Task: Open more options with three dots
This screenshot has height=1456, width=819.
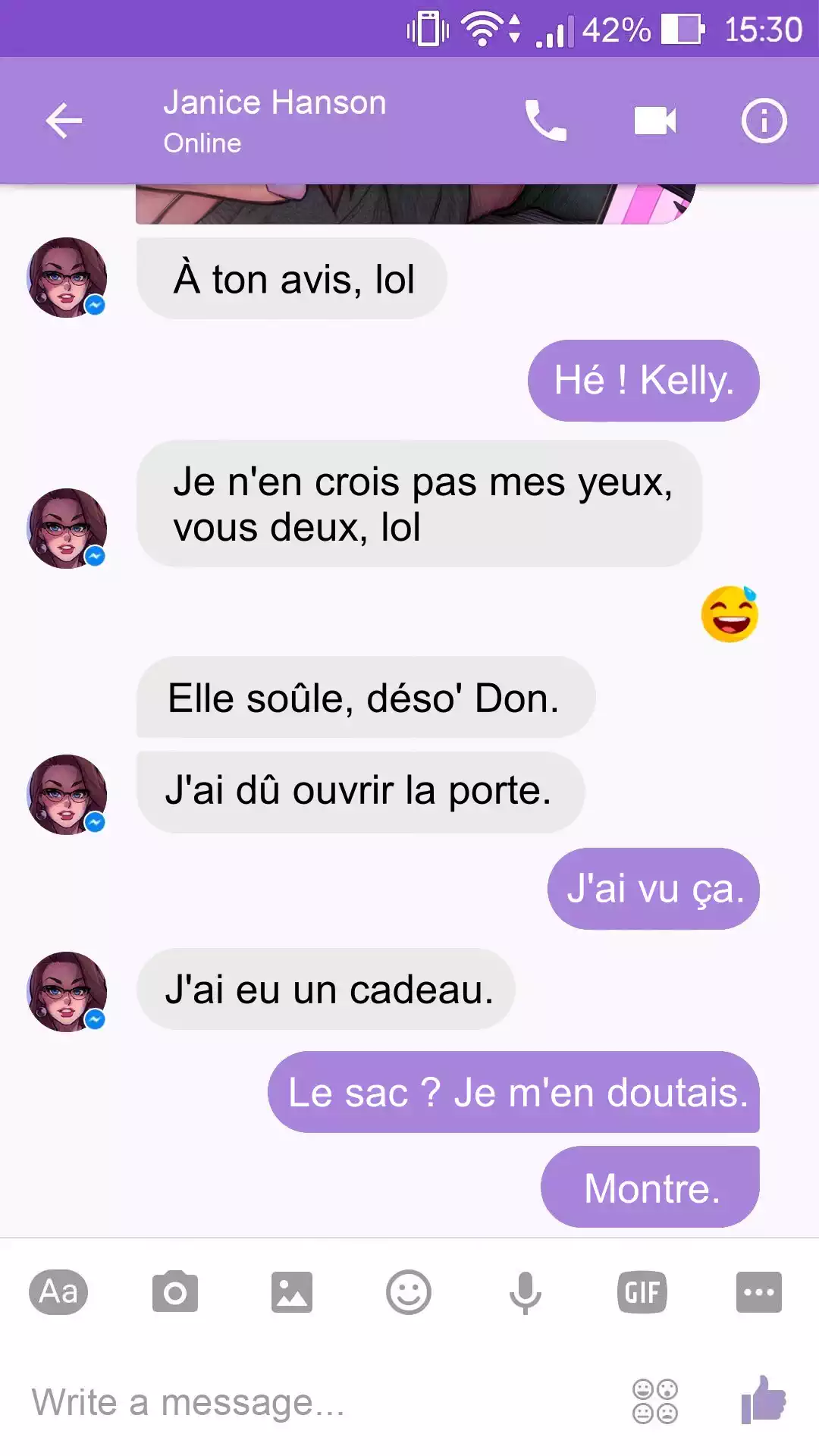Action: (x=758, y=1291)
